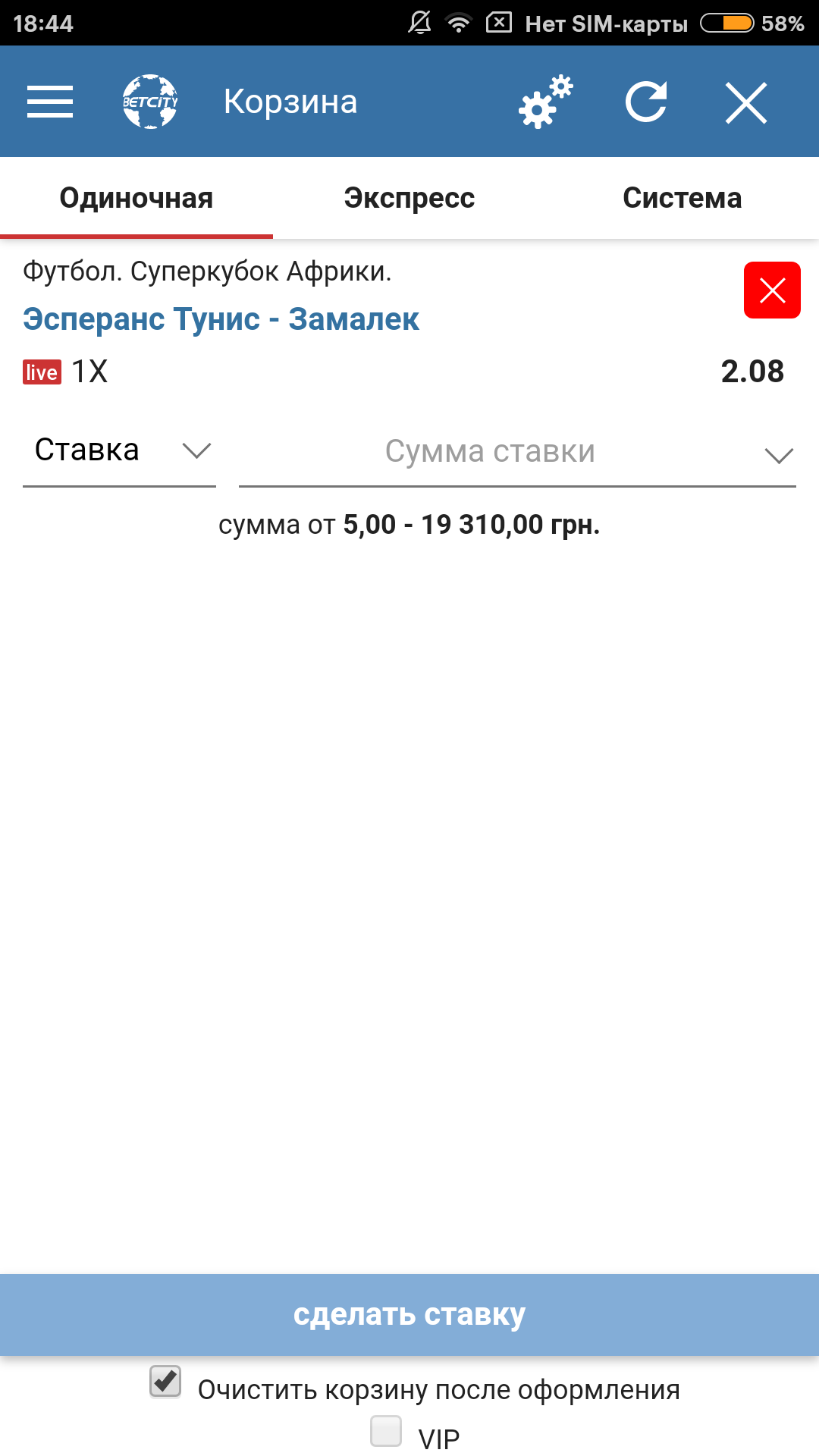This screenshot has height=1456, width=819.
Task: Tap the Betcity globe logo
Action: point(150,102)
